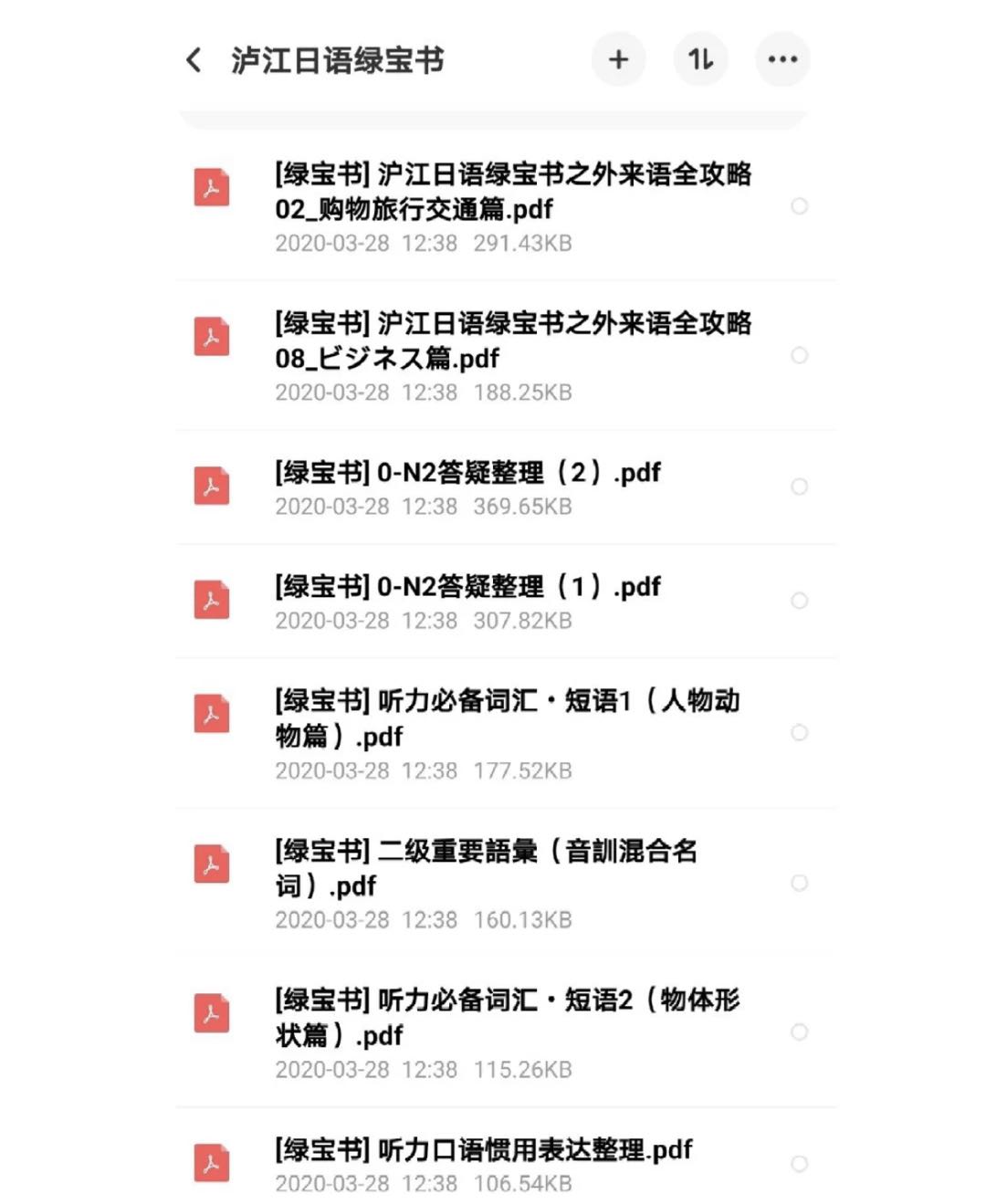Select the 02_购物旅行交通篇.pdf checkbox
986x1204 pixels.
pos(799,206)
